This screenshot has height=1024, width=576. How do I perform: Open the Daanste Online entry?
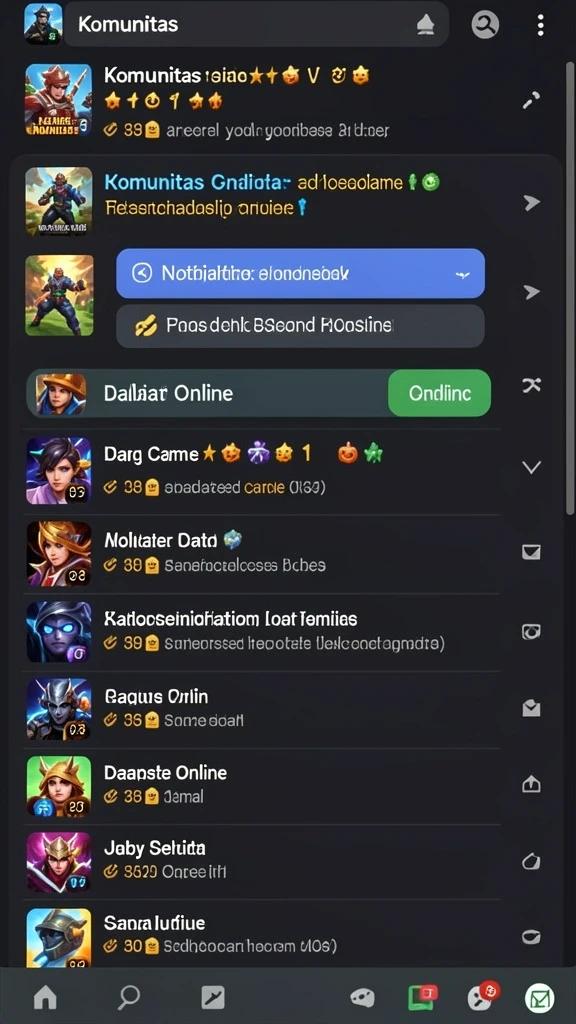coord(261,786)
